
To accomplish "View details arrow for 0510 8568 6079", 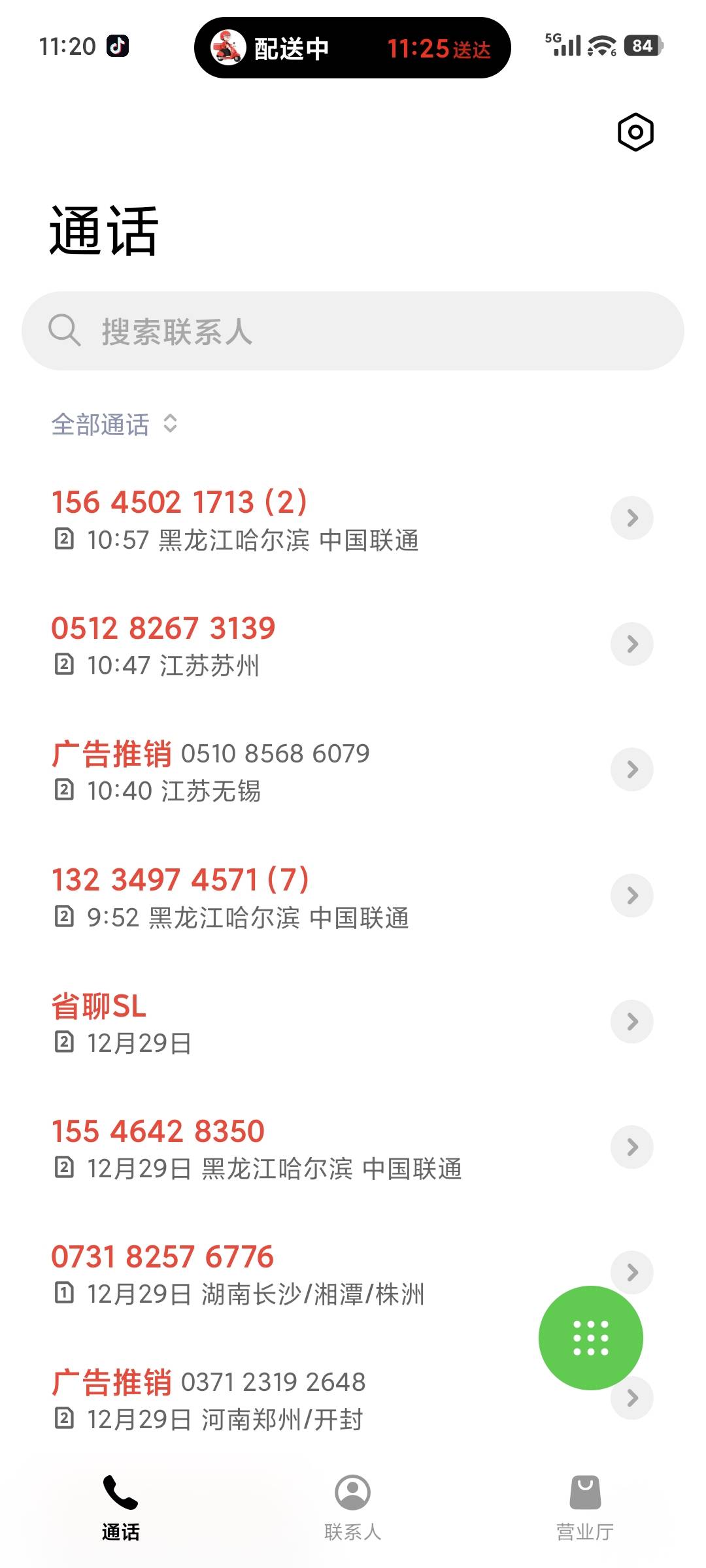I will coord(631,770).
